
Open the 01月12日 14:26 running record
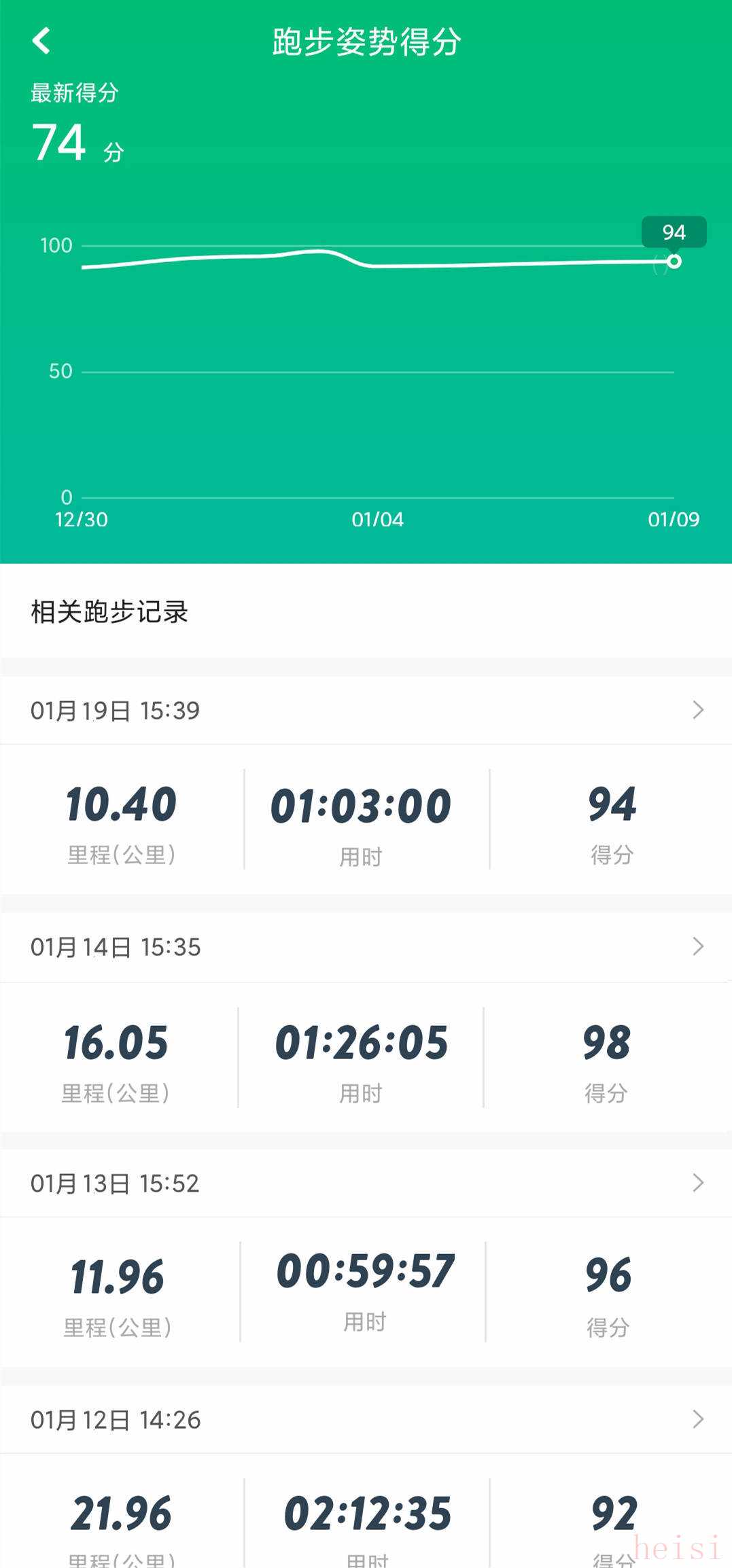(366, 1419)
